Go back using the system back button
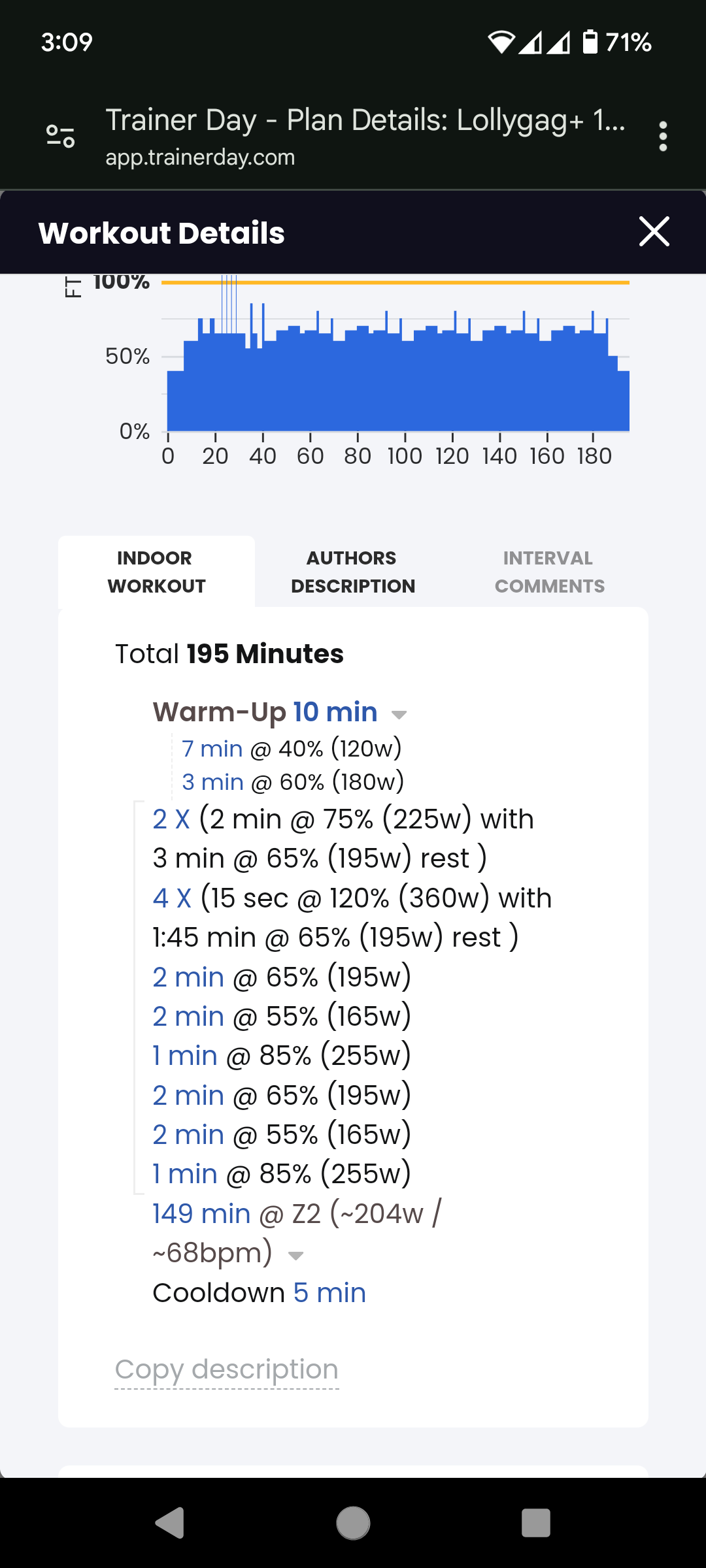The height and width of the screenshot is (1568, 706). pos(170,1523)
